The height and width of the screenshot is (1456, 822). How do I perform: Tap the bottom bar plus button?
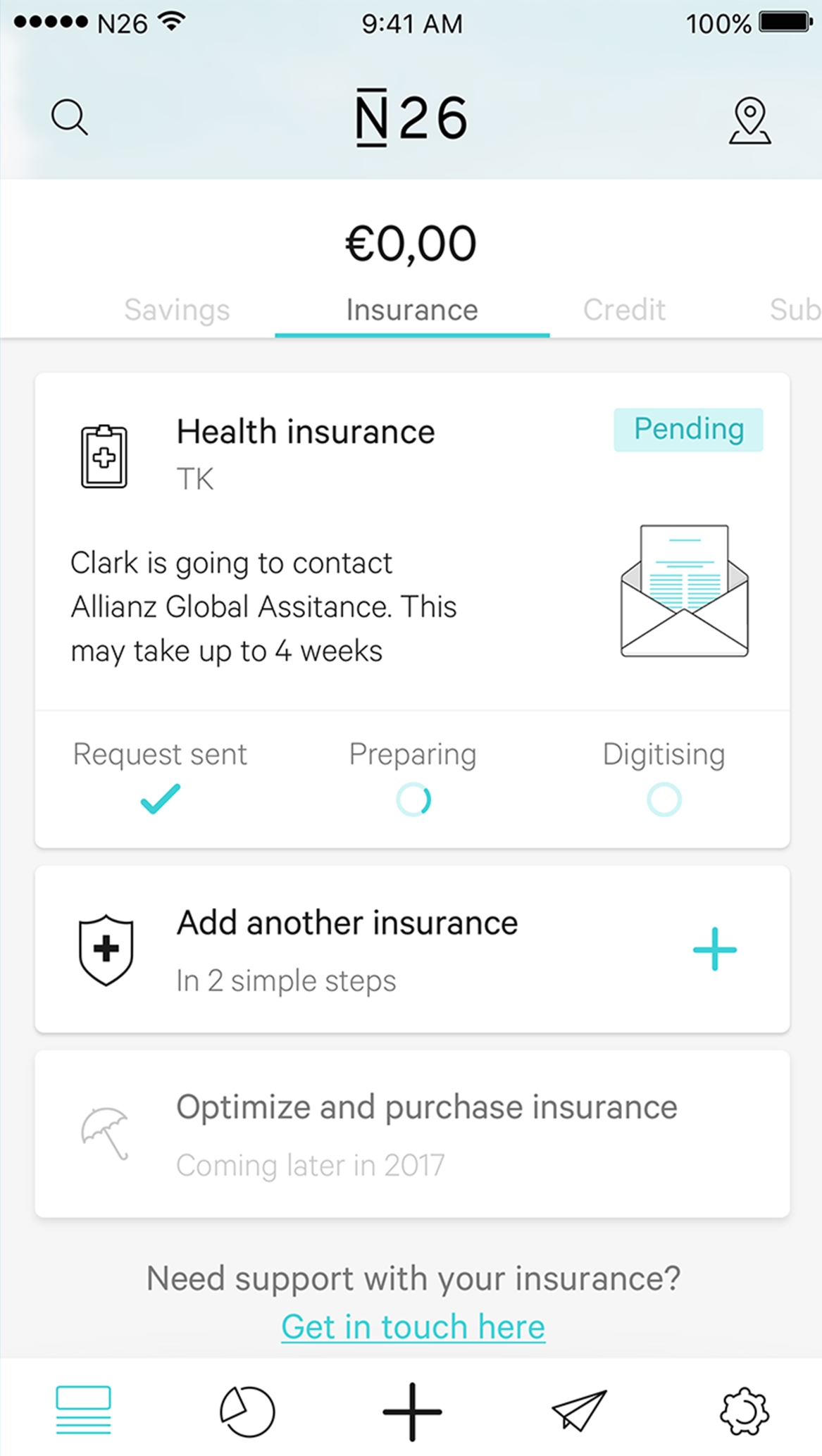coord(412,1411)
